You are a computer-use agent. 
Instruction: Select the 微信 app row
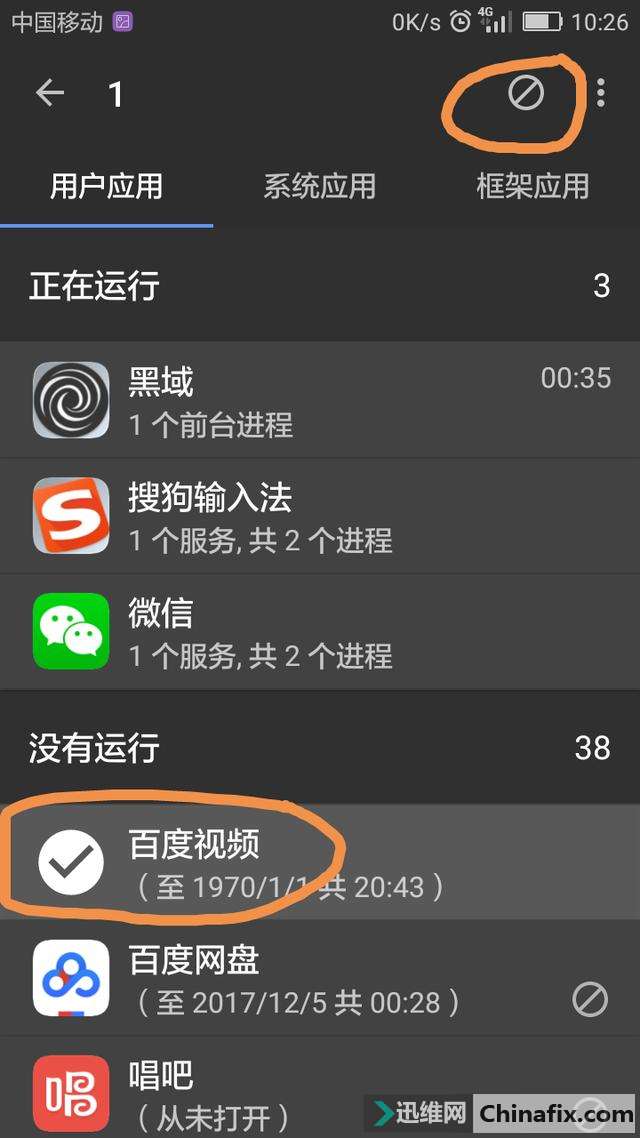(x=320, y=632)
